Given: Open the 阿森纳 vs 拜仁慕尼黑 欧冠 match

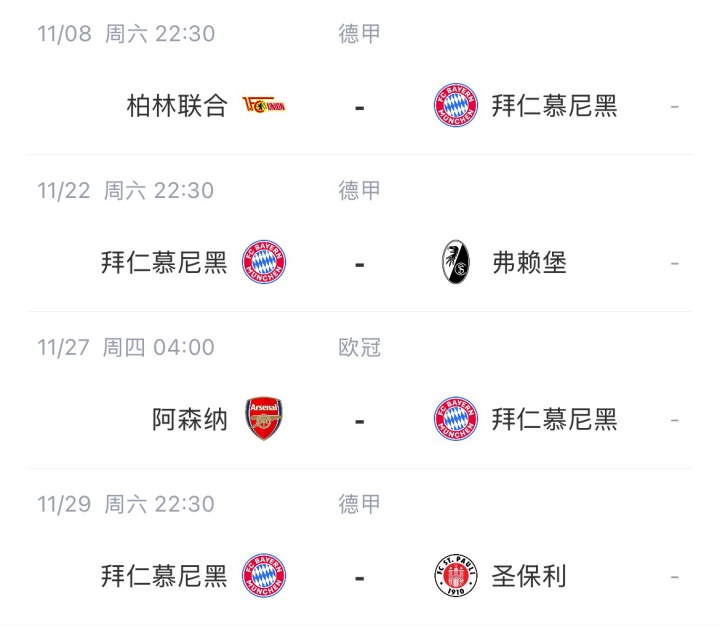Looking at the screenshot, I should coord(359,420).
